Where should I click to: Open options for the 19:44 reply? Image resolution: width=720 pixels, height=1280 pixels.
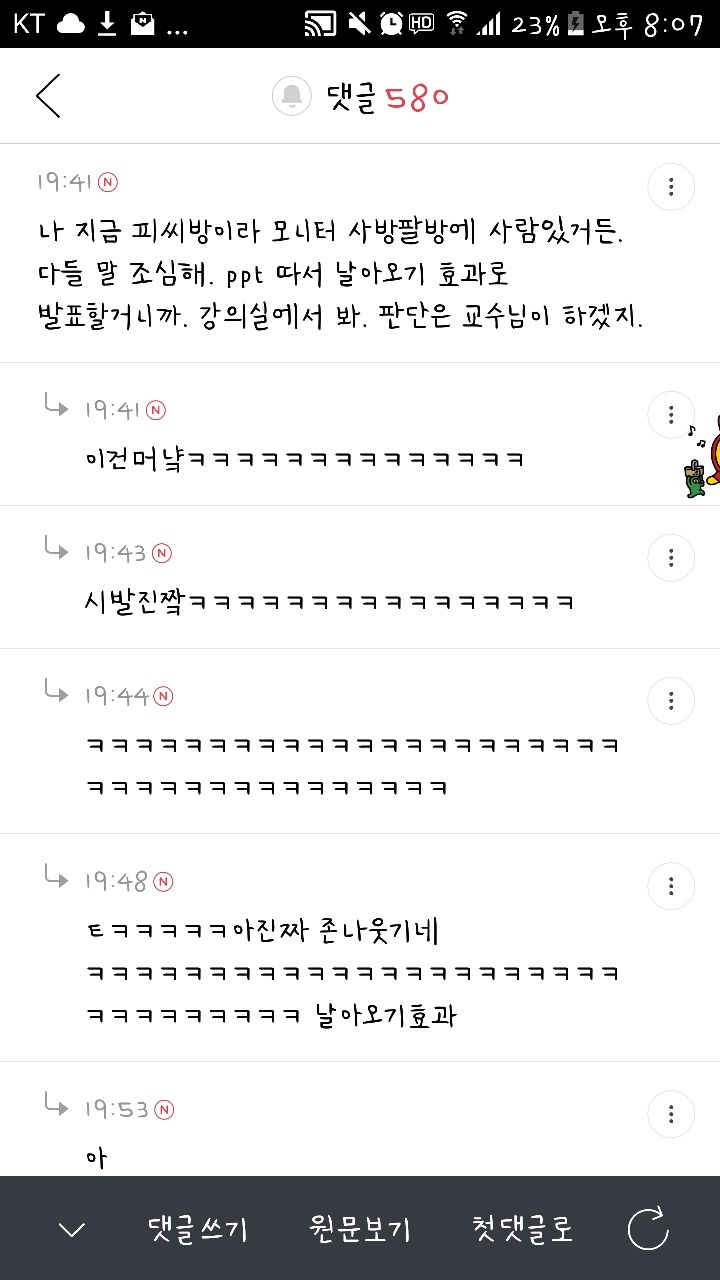[671, 700]
